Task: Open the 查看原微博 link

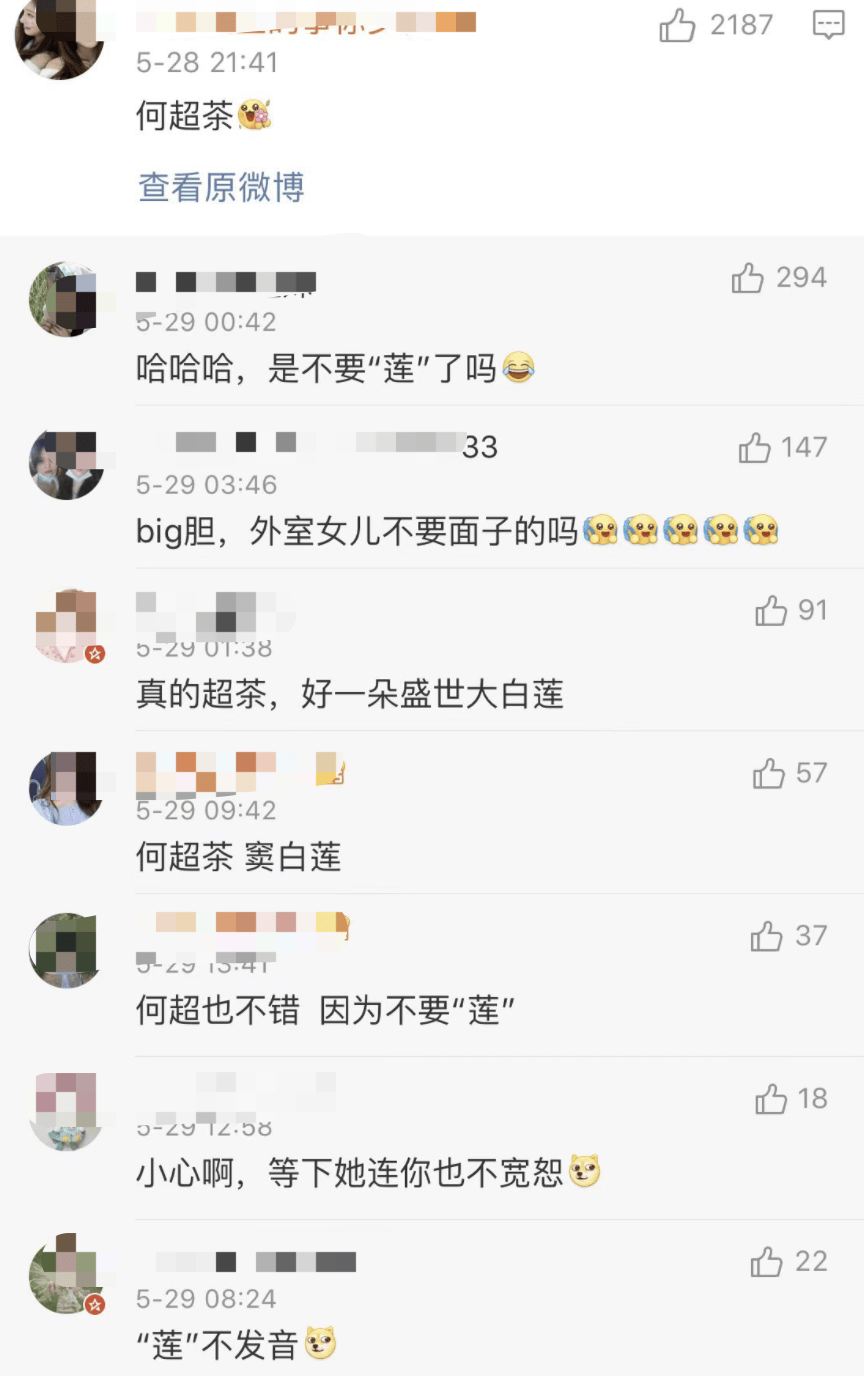Action: (221, 187)
